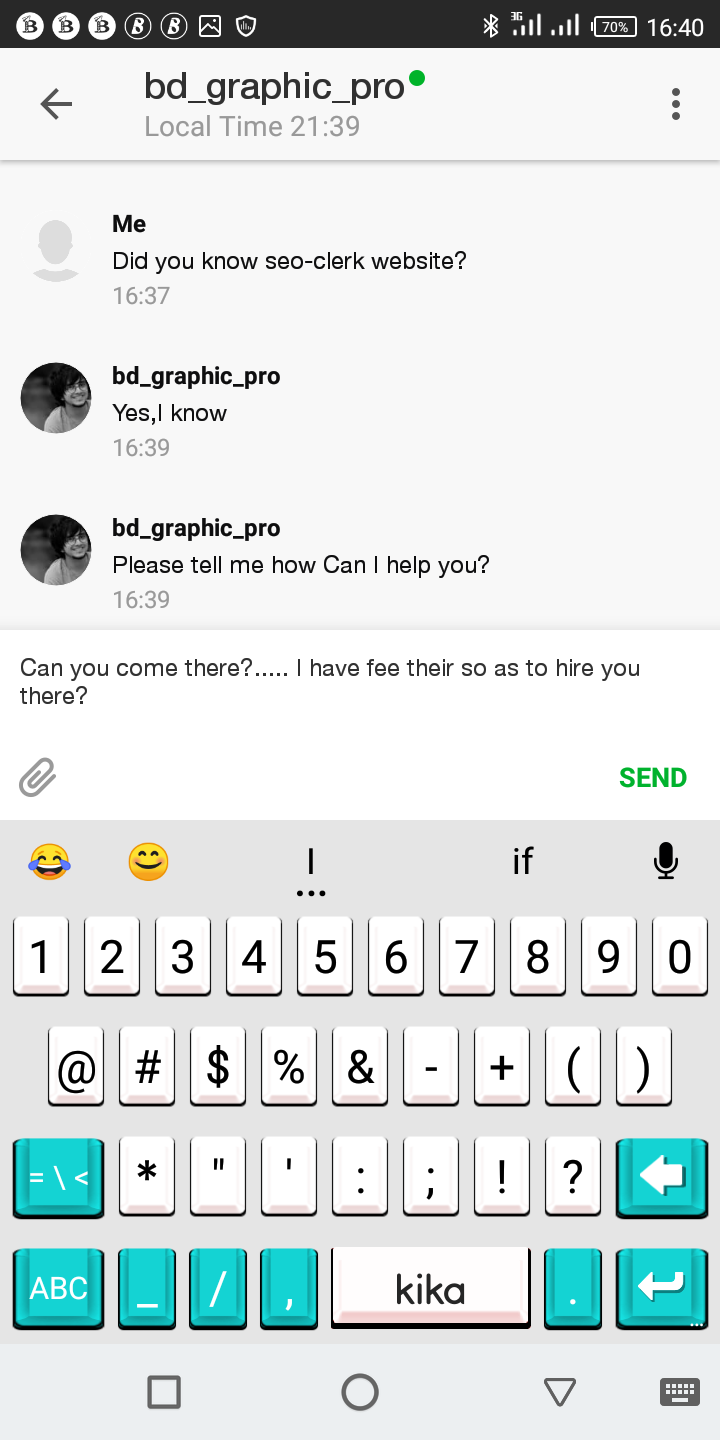Type a question mark from the keyboard
Image resolution: width=720 pixels, height=1440 pixels.
(572, 1177)
